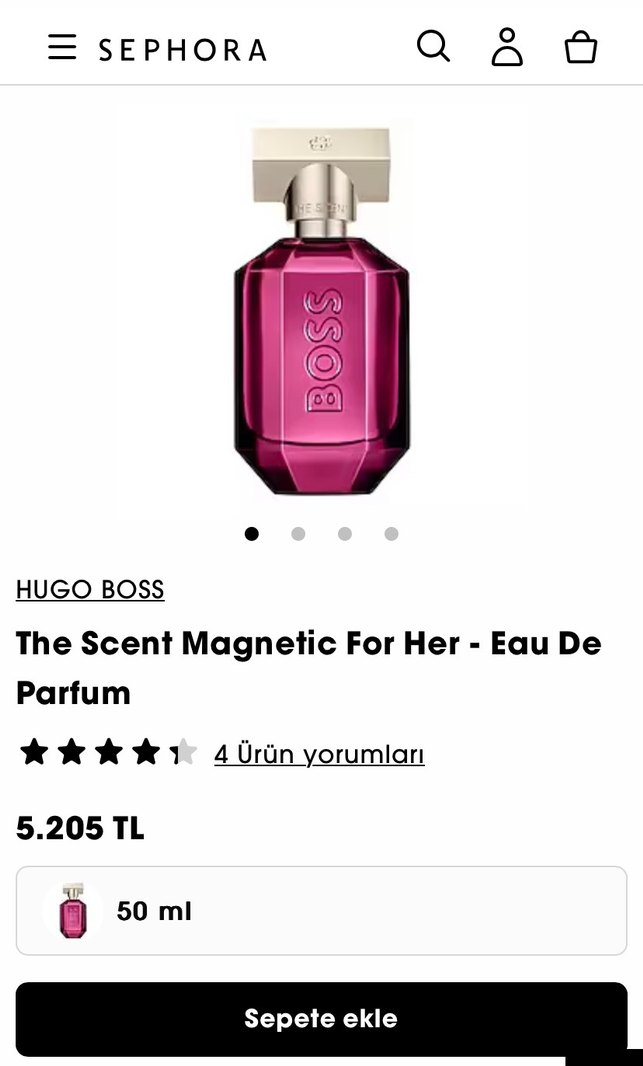This screenshot has width=643, height=1066.
Task: Jump to the third product image dot
Action: click(345, 534)
